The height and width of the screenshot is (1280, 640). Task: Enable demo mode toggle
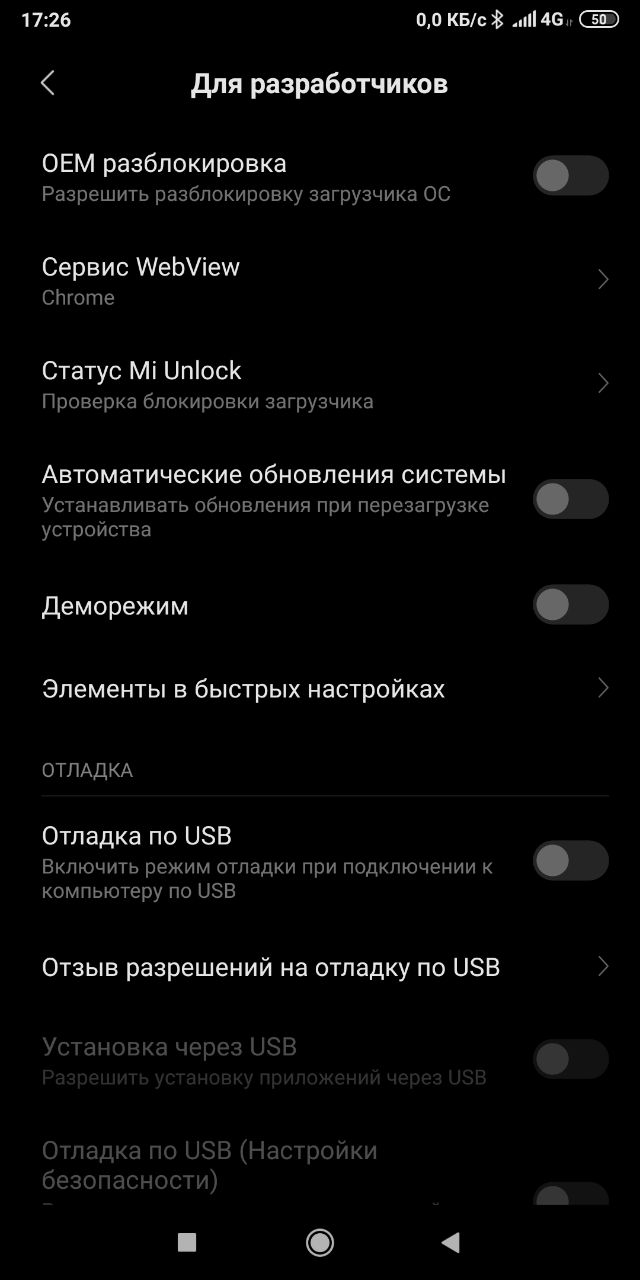(x=570, y=605)
